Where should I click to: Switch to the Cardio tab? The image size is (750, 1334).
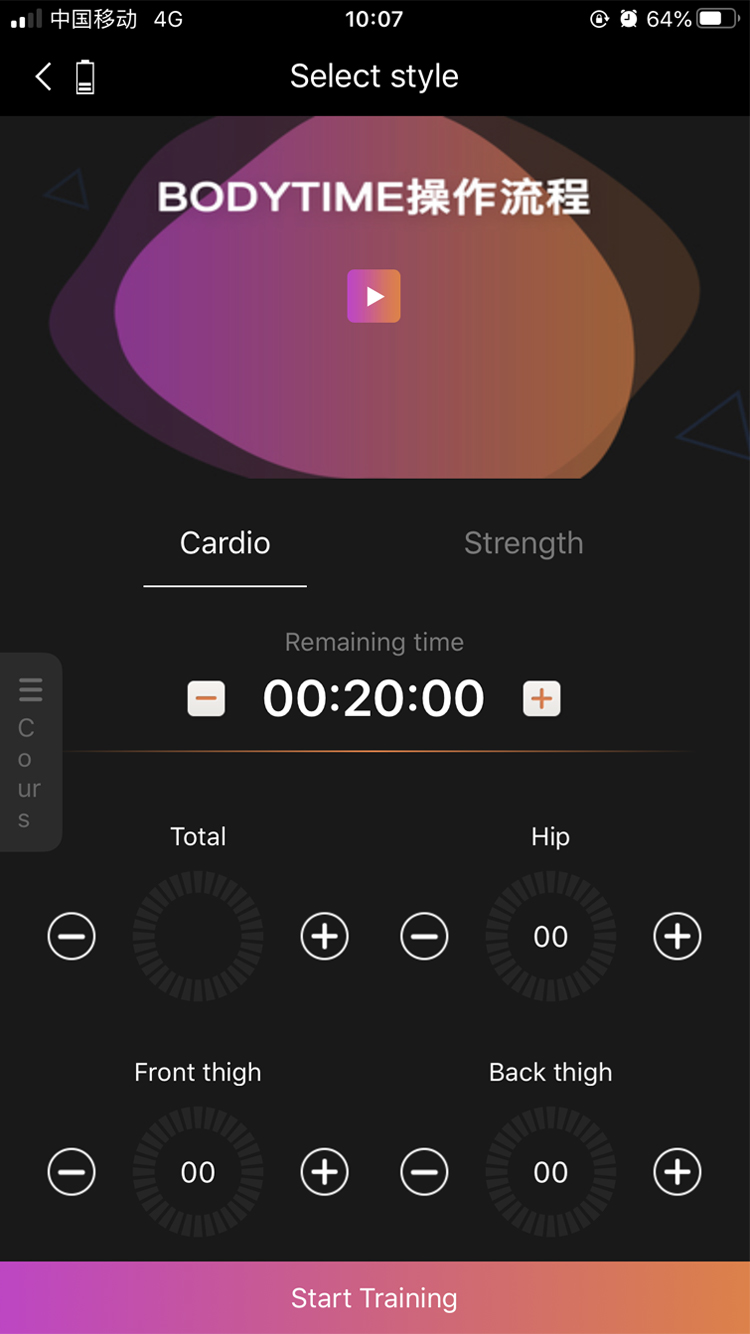(225, 543)
